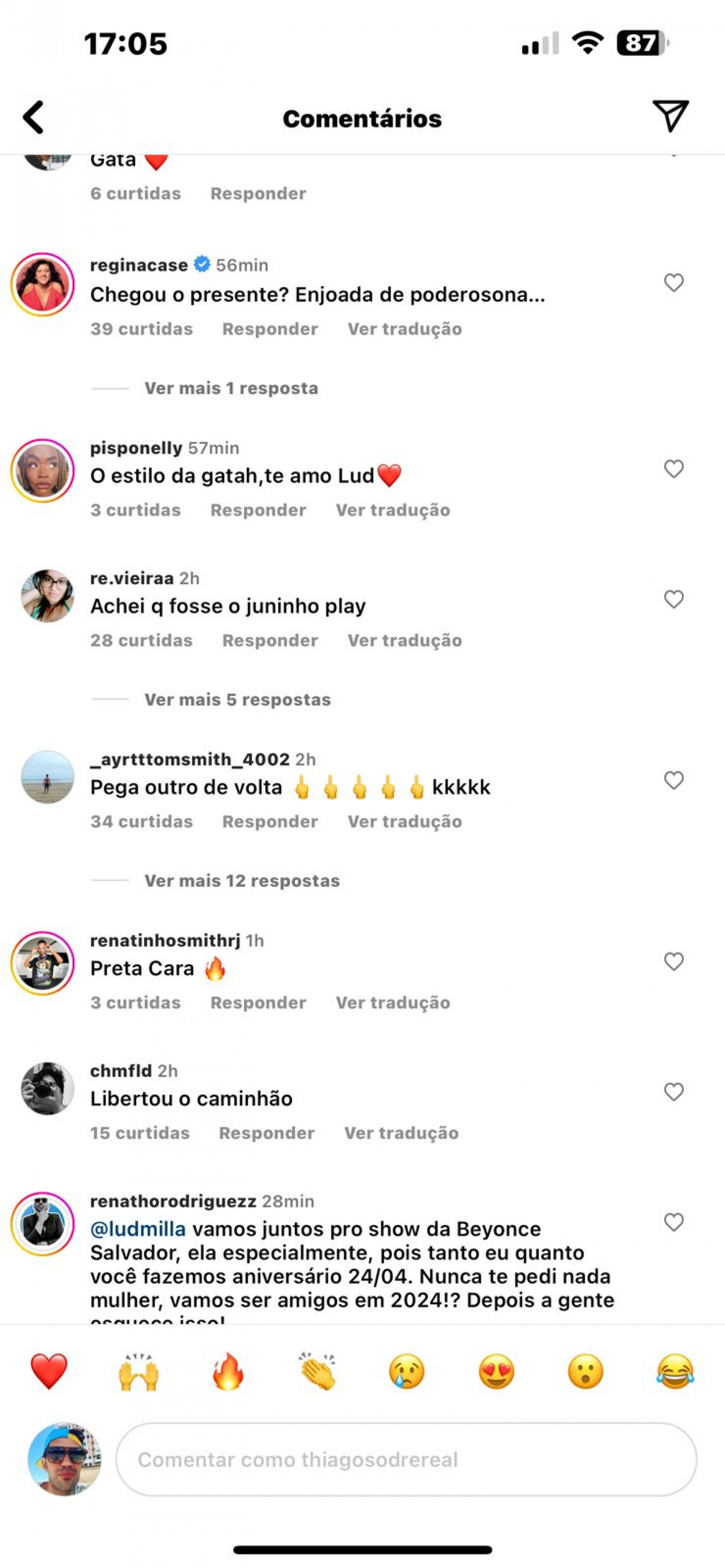Like renathorodriguezz's comment
Viewport: 725px width, 1568px height.
(673, 1222)
